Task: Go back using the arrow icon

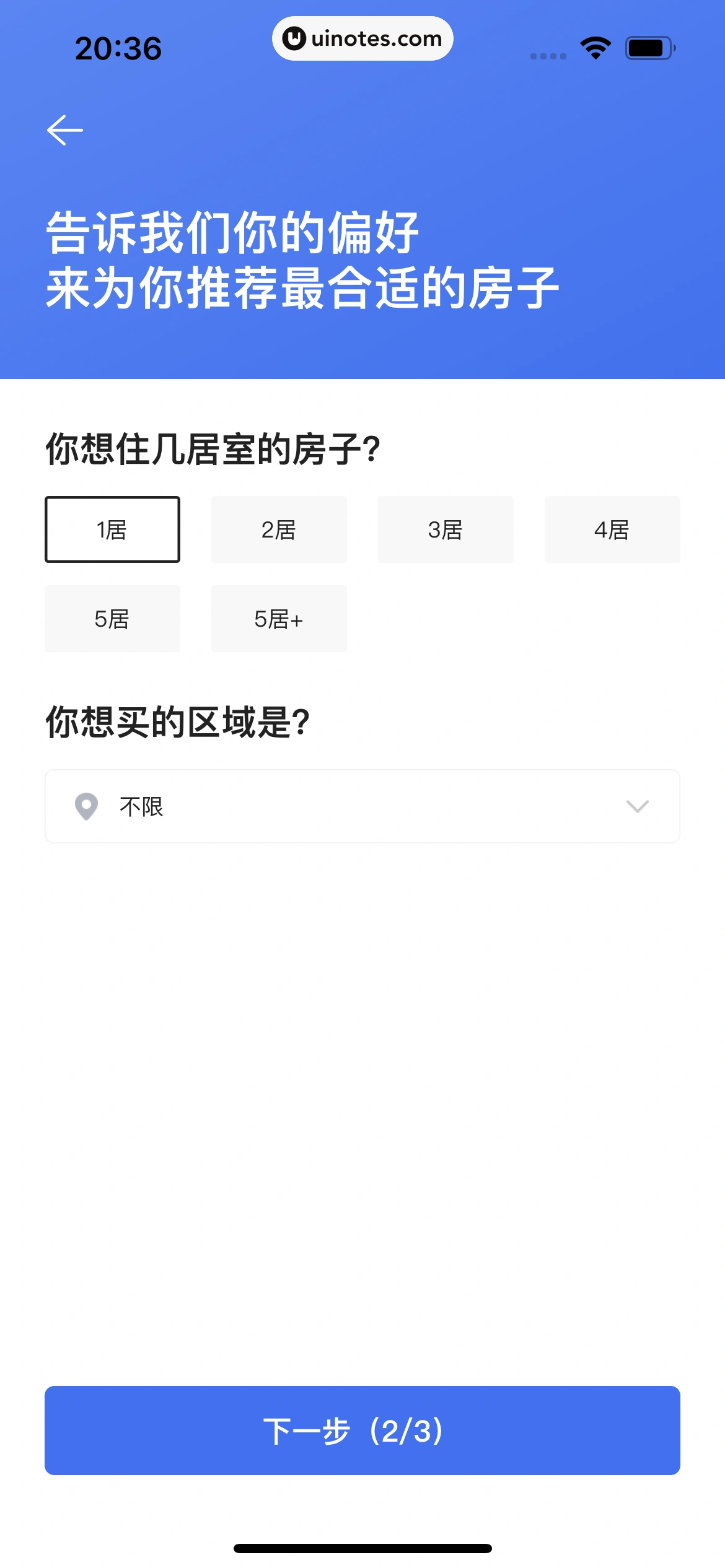Action: [x=65, y=130]
